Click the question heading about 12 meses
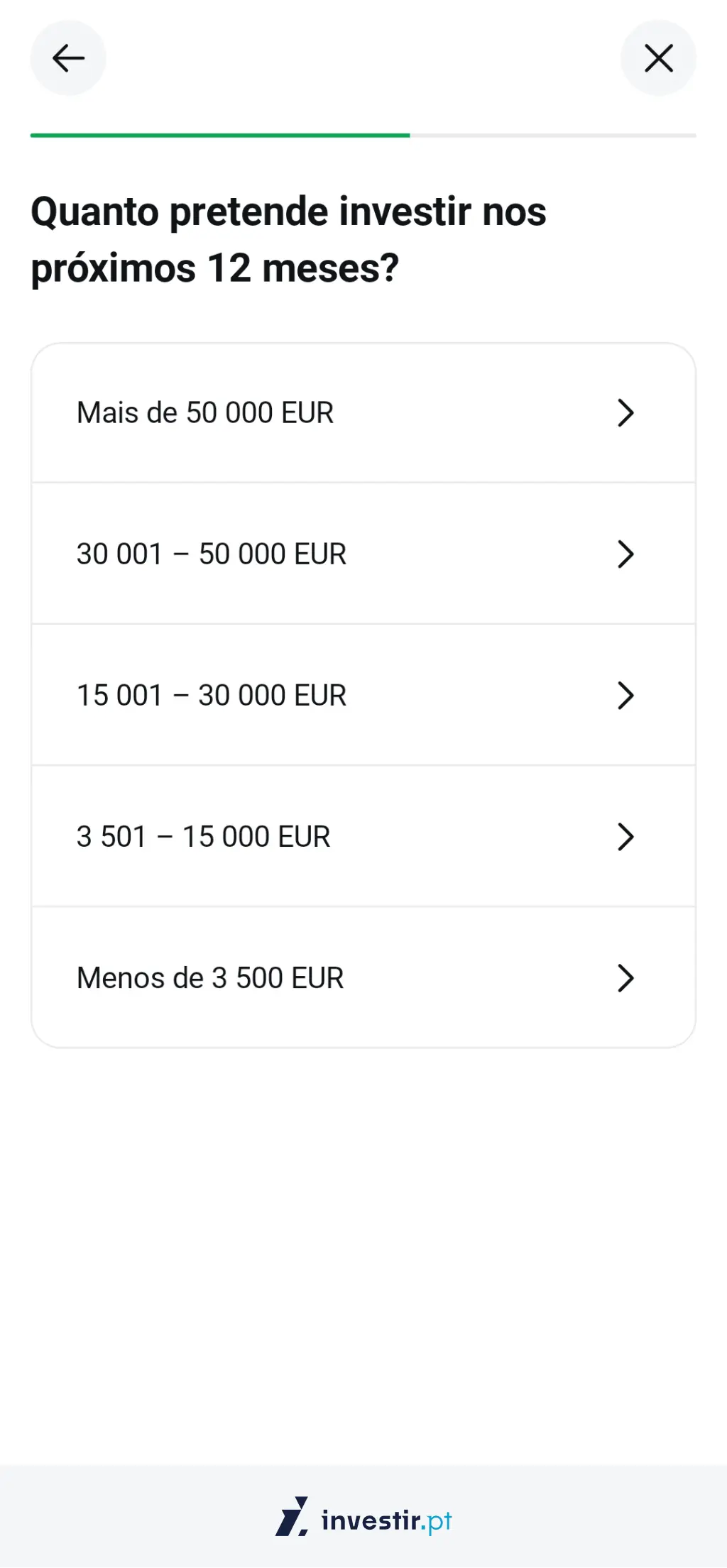The image size is (727, 1568). tap(289, 238)
